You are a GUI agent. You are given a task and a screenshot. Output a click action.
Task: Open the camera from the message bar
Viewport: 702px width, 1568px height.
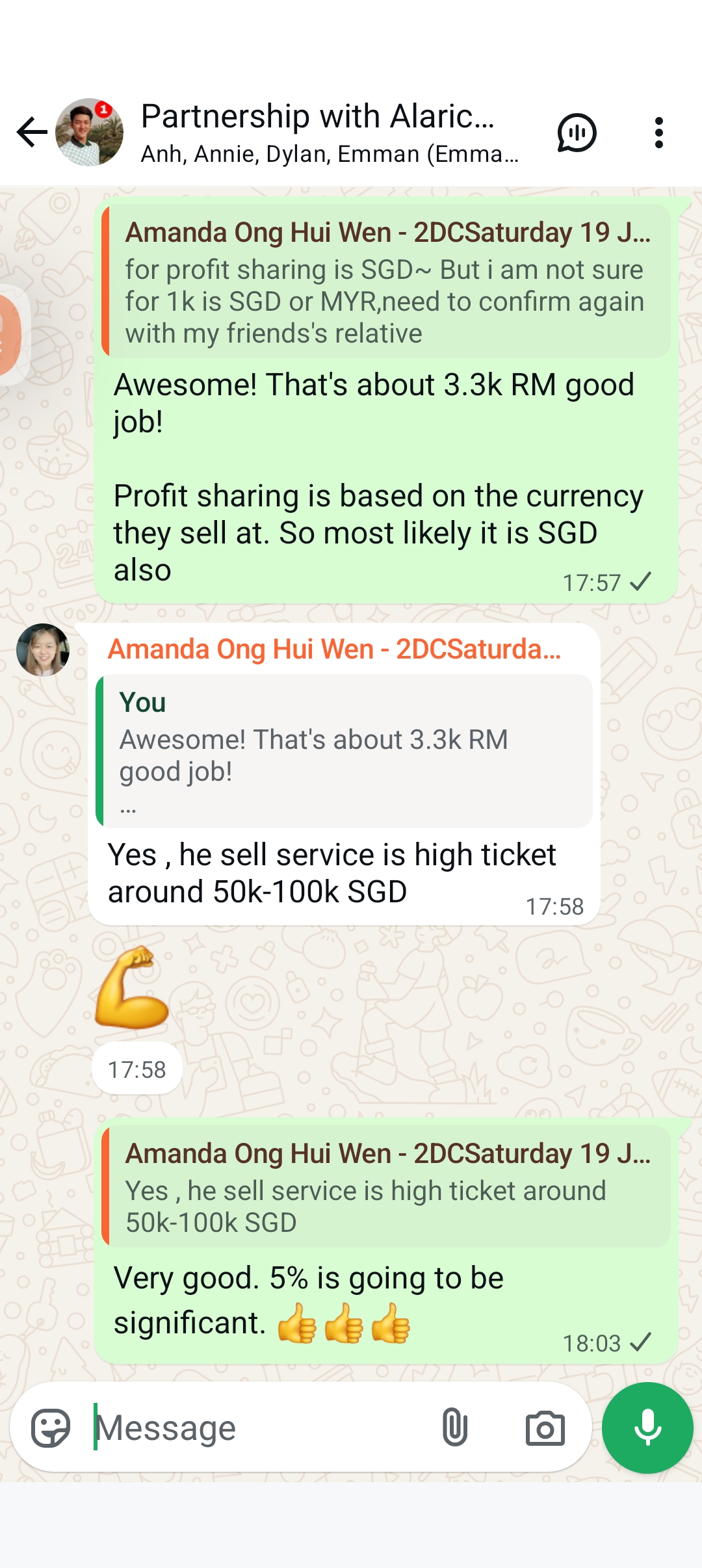point(545,1428)
